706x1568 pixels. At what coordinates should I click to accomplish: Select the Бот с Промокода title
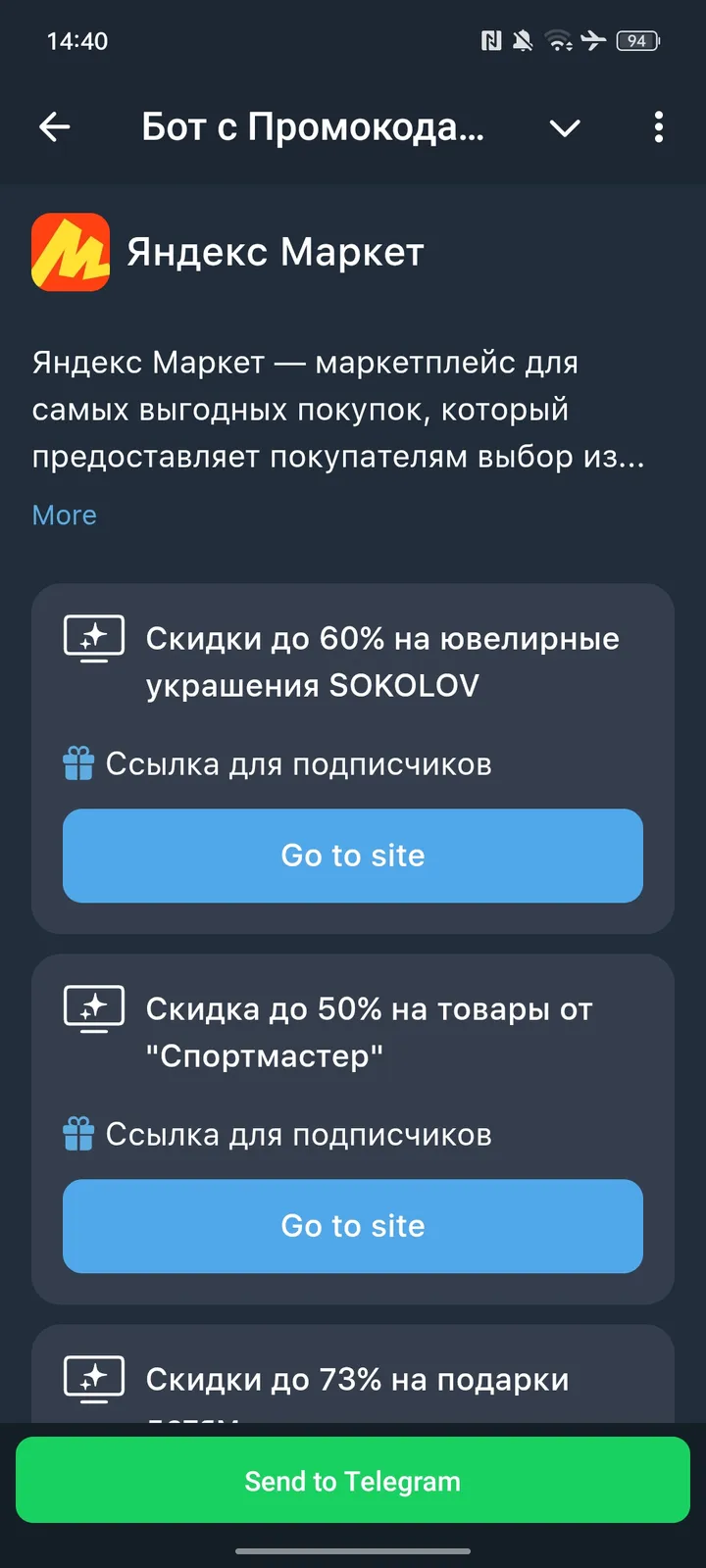point(312,127)
